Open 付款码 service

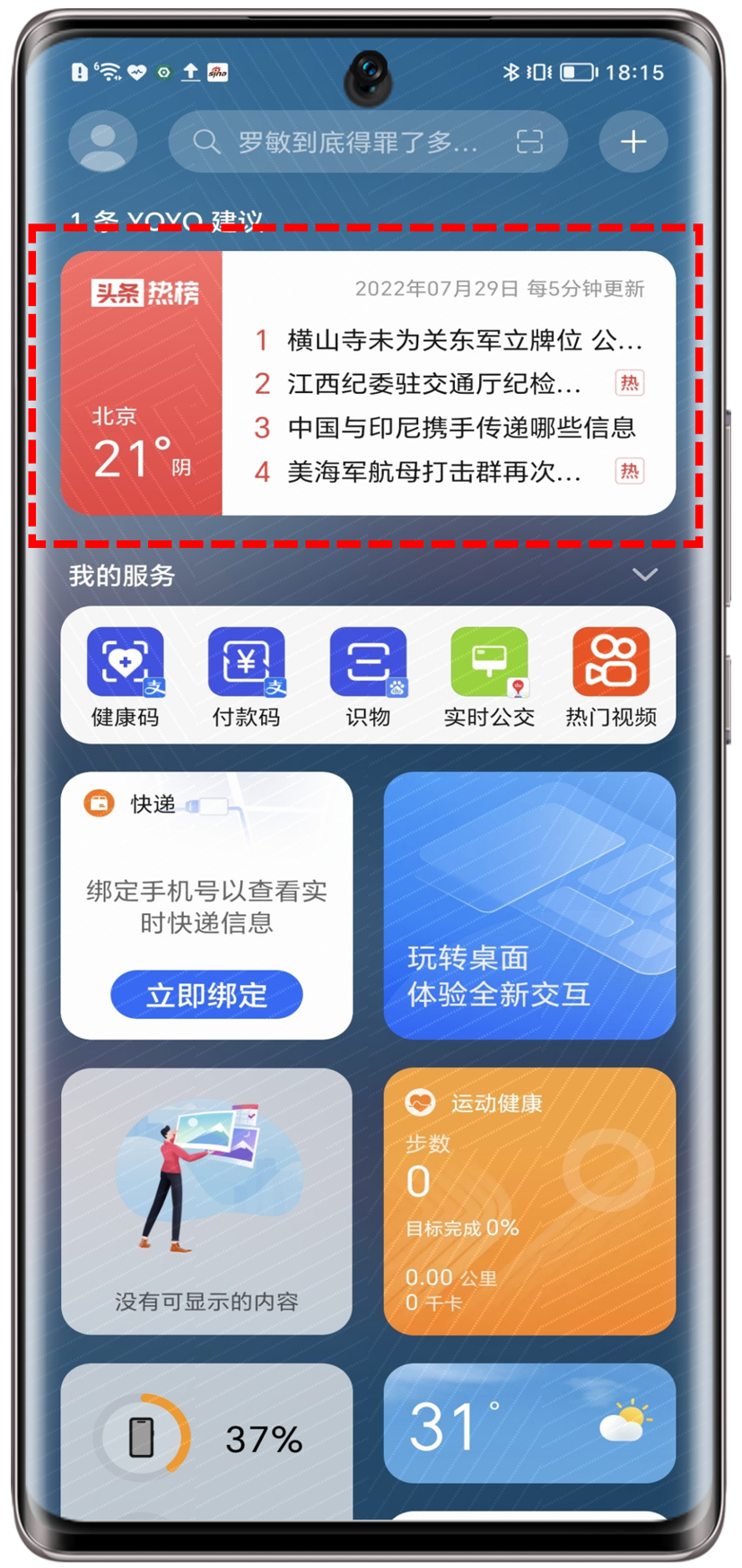coord(246,675)
